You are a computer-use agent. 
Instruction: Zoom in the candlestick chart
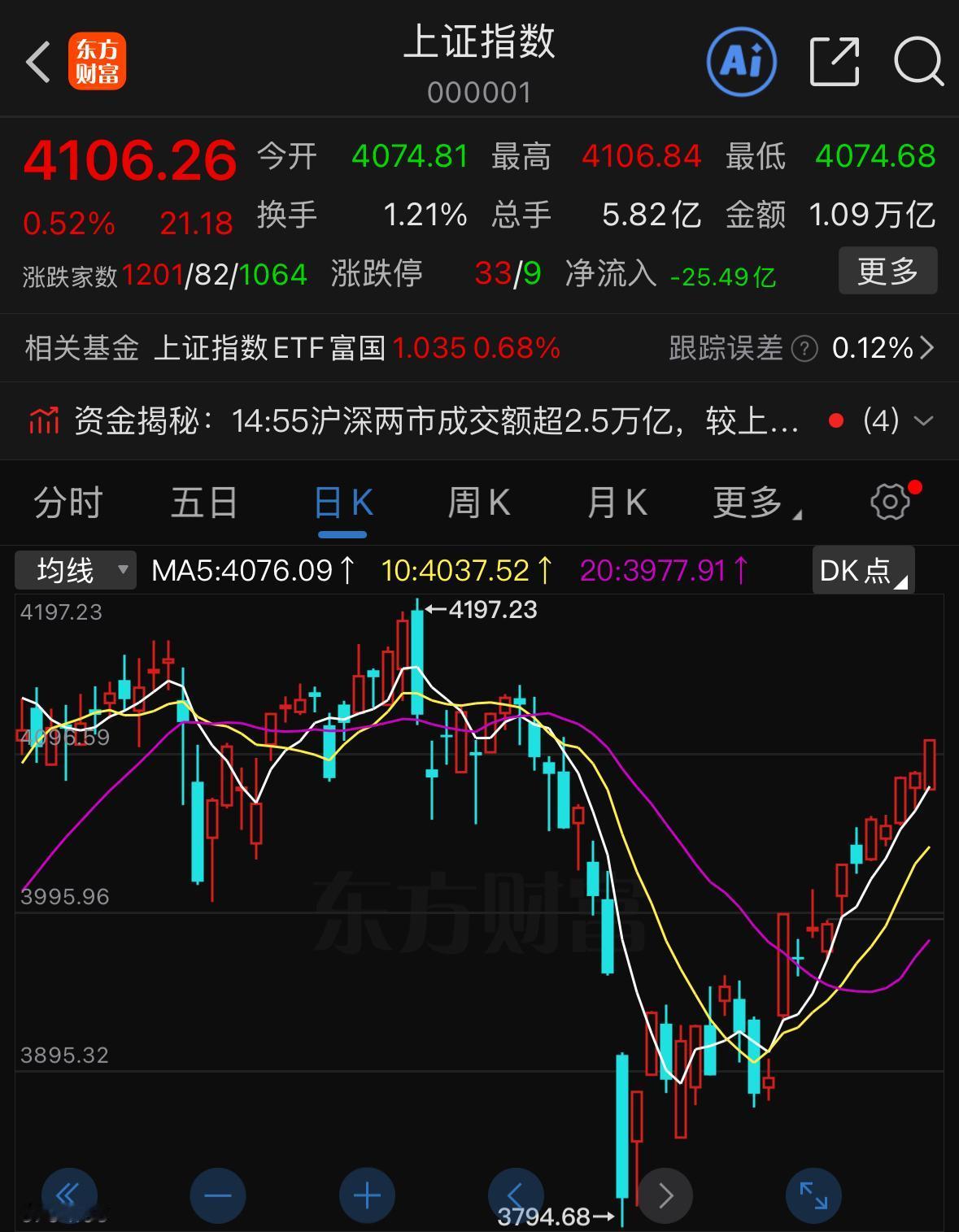[366, 1195]
